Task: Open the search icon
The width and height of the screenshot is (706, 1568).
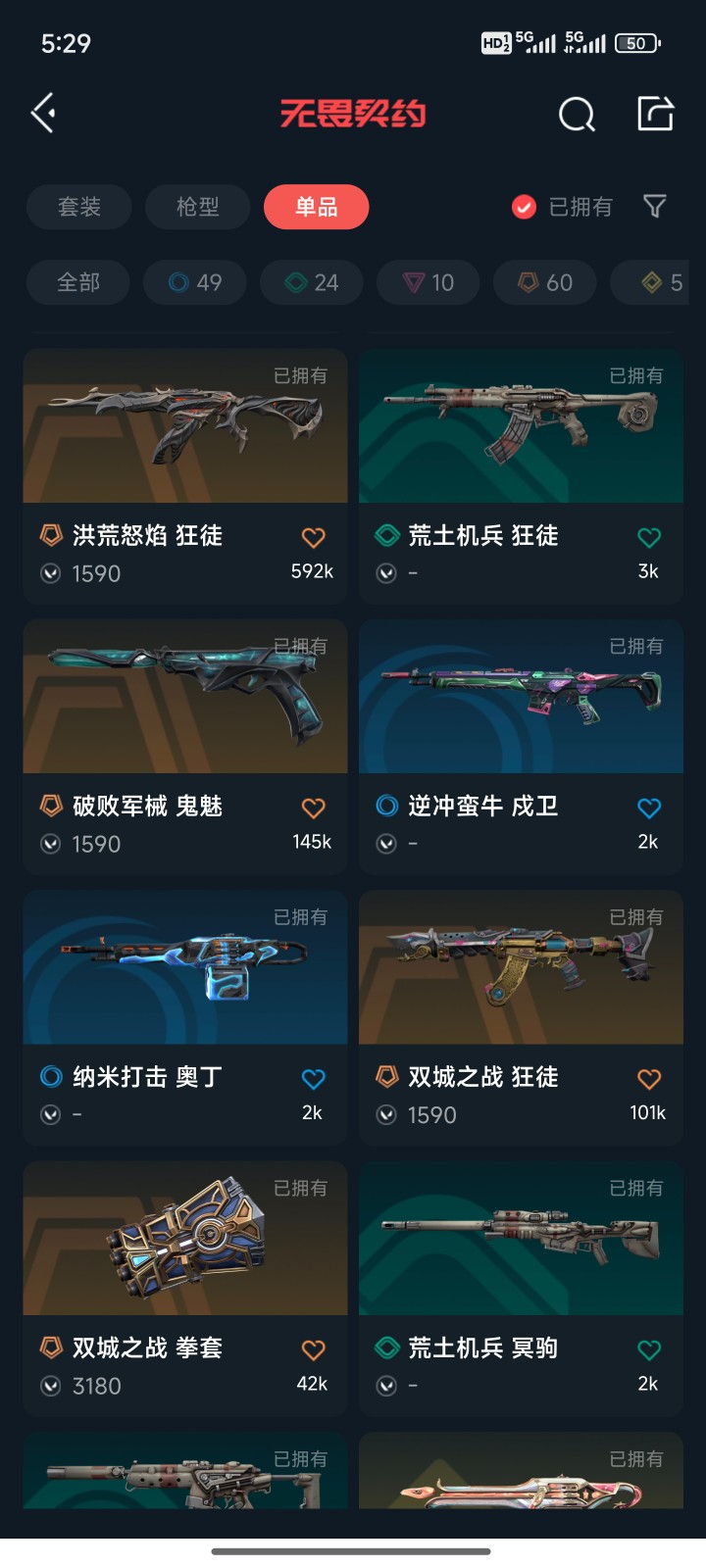Action: [x=577, y=115]
